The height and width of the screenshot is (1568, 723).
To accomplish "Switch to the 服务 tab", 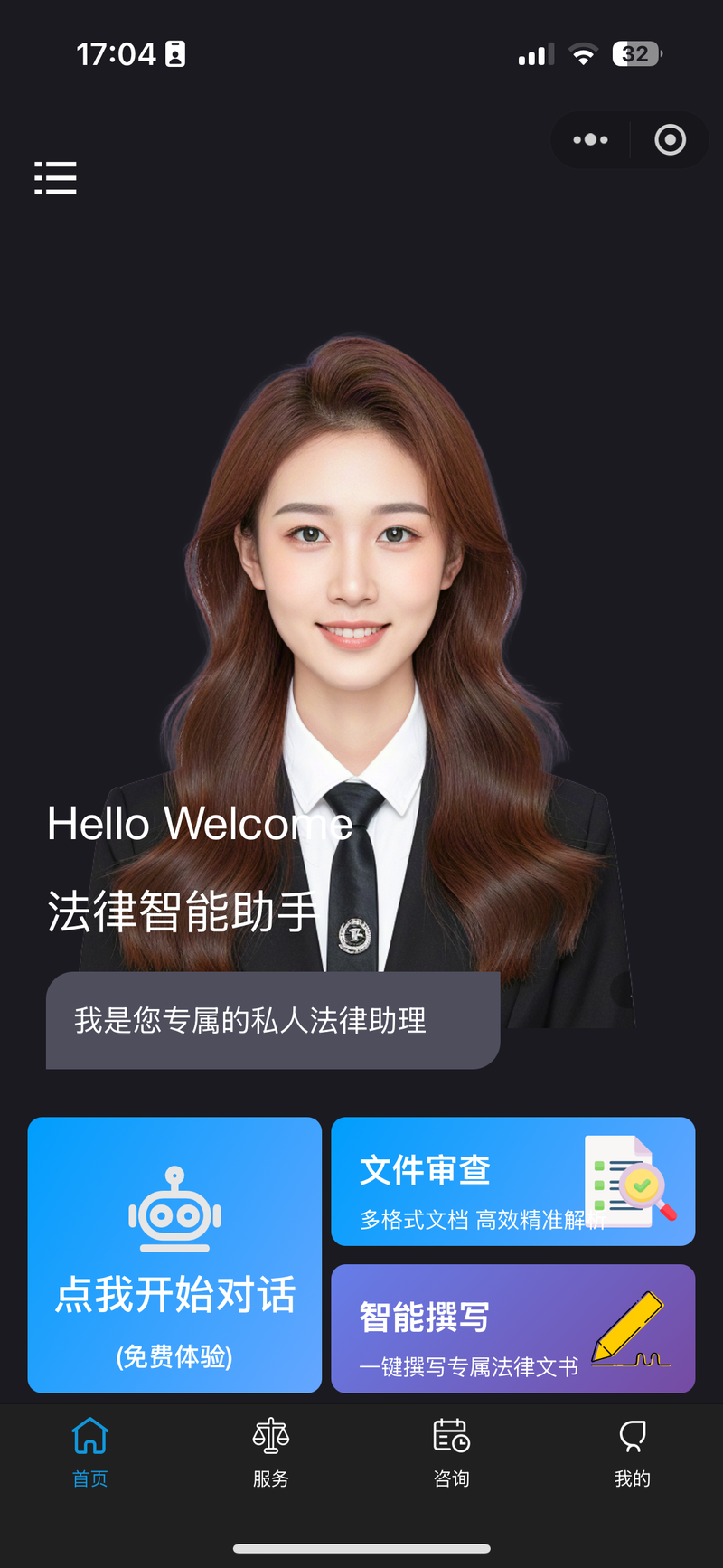I will (x=271, y=1452).
